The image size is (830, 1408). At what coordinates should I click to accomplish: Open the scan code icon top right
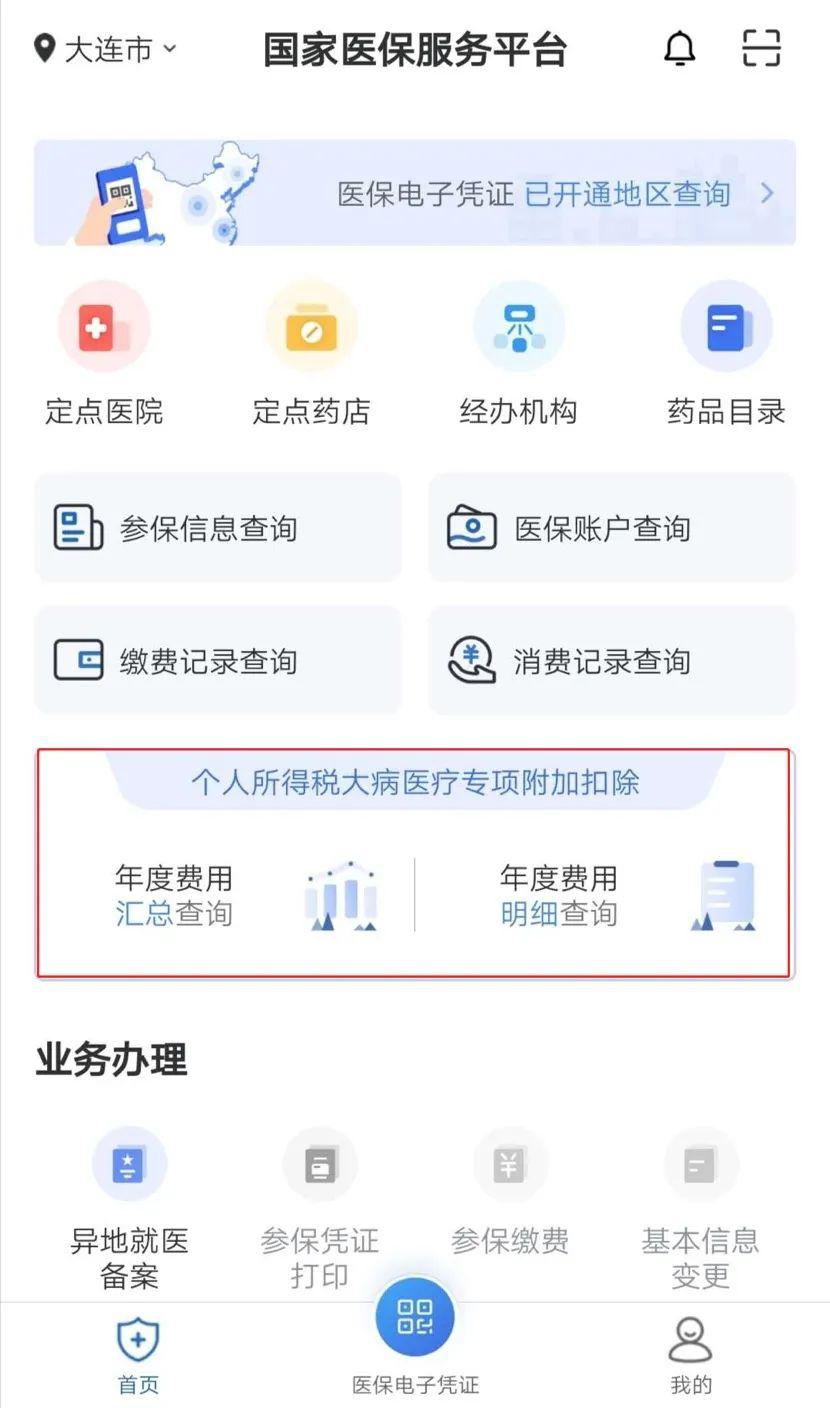click(761, 48)
